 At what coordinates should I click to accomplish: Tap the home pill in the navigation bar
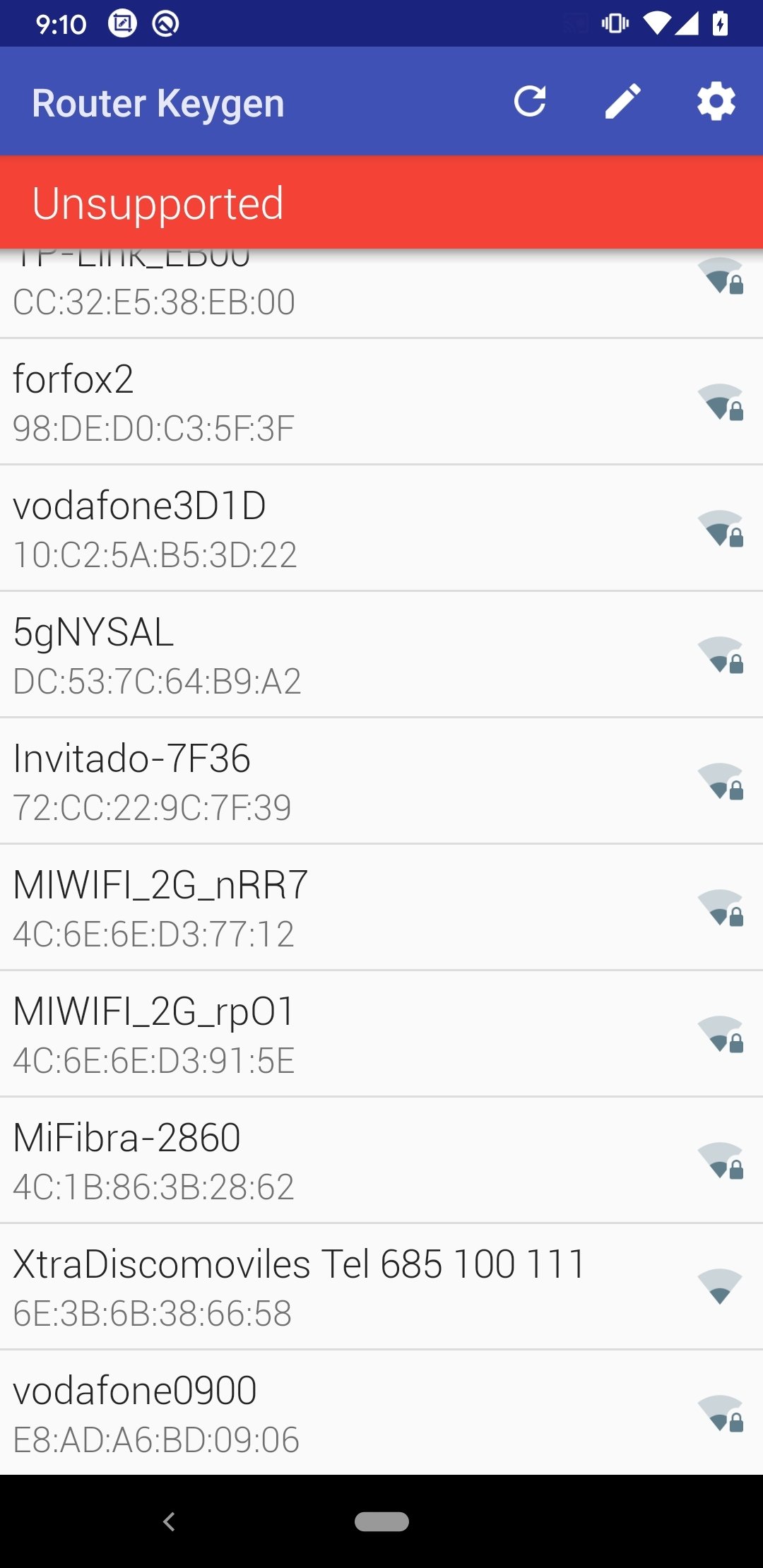tap(381, 1521)
